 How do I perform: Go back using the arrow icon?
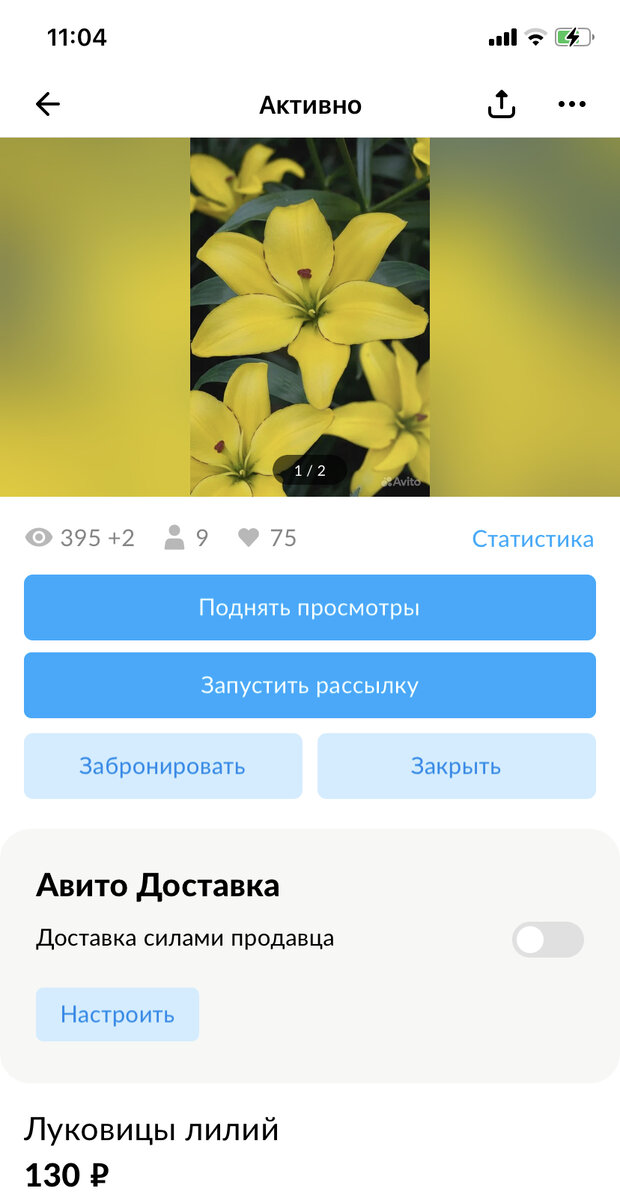click(x=48, y=105)
